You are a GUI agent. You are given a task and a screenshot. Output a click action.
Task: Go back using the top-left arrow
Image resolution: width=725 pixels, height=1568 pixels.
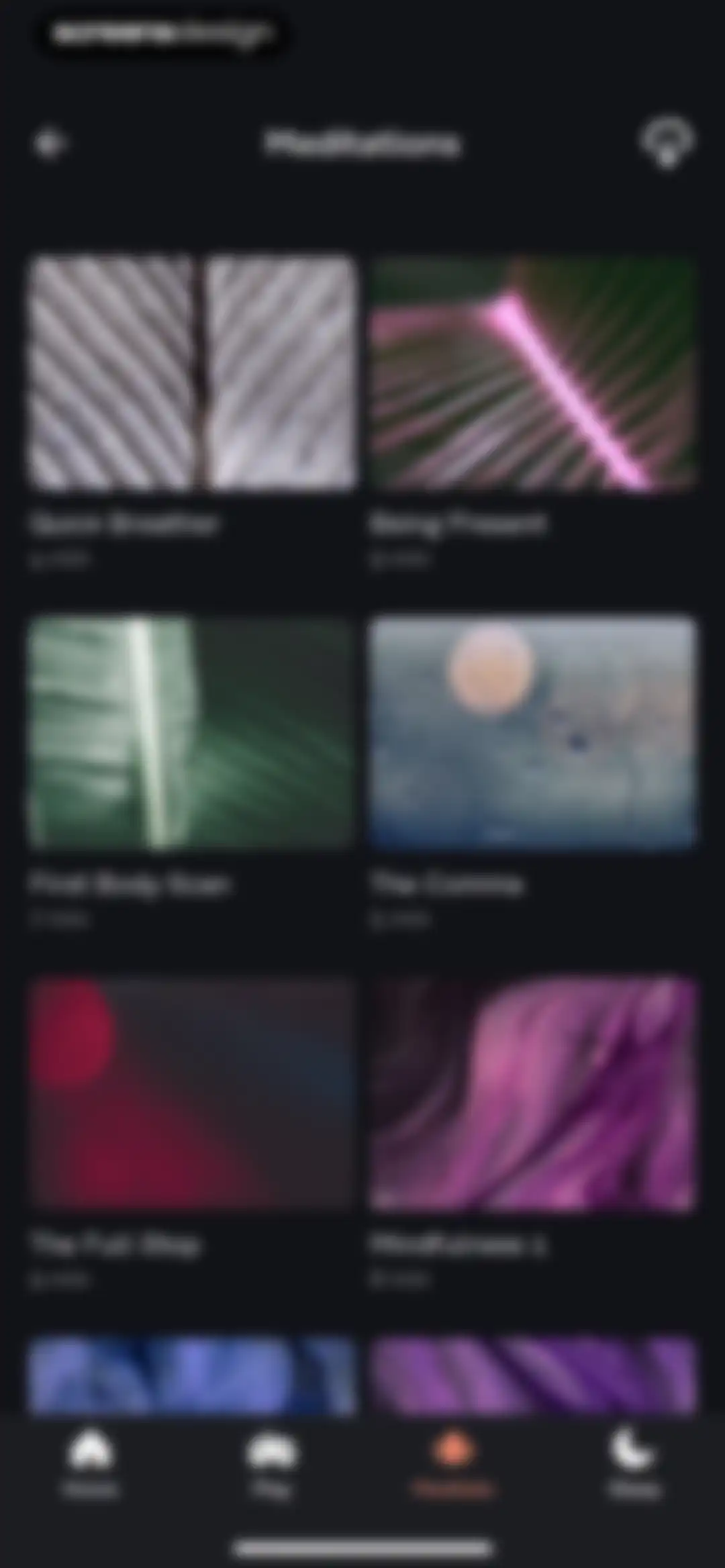tap(50, 144)
